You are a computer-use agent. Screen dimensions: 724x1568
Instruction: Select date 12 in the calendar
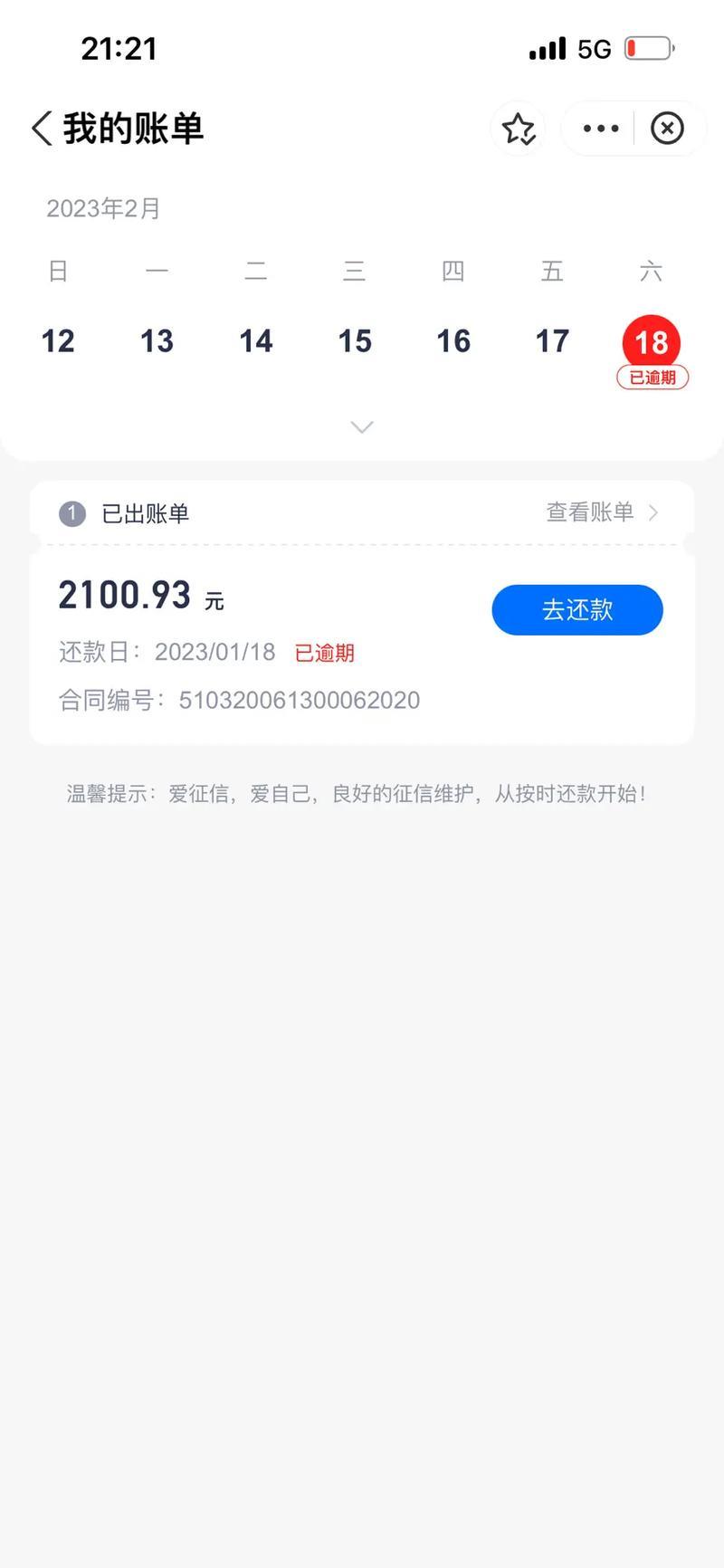coord(58,341)
